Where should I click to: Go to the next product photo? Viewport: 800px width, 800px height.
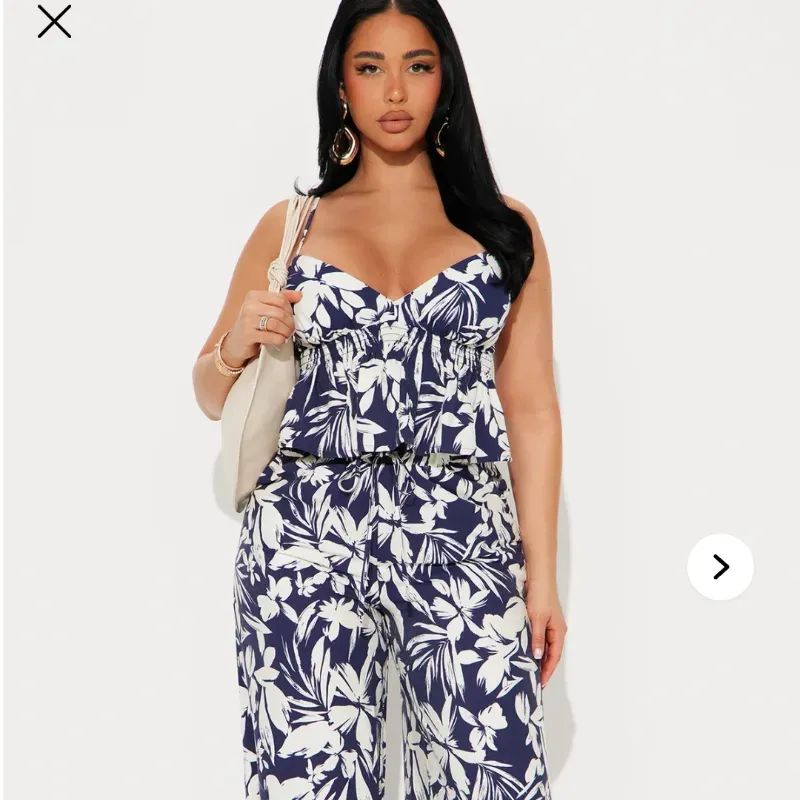(720, 567)
